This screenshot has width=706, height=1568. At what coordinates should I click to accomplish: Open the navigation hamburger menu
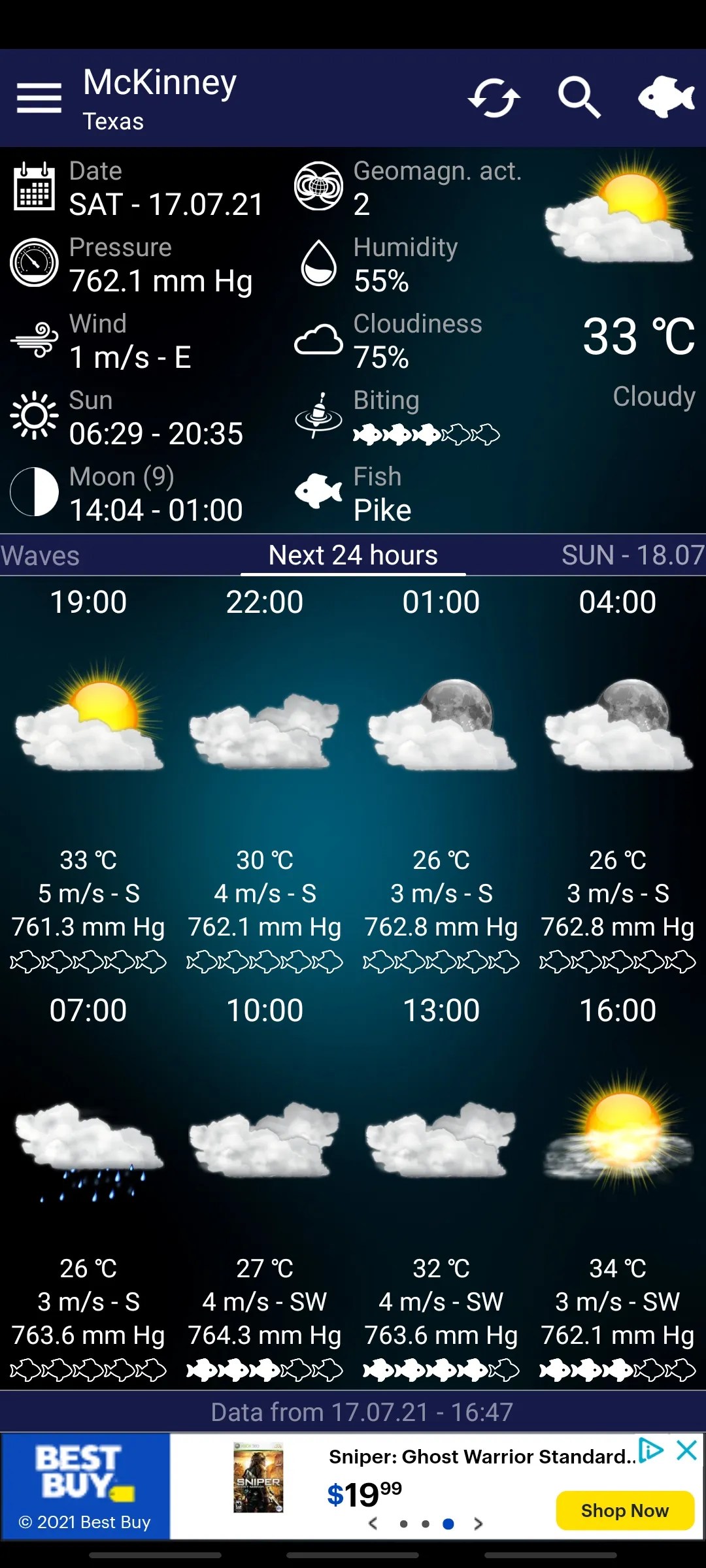click(39, 98)
